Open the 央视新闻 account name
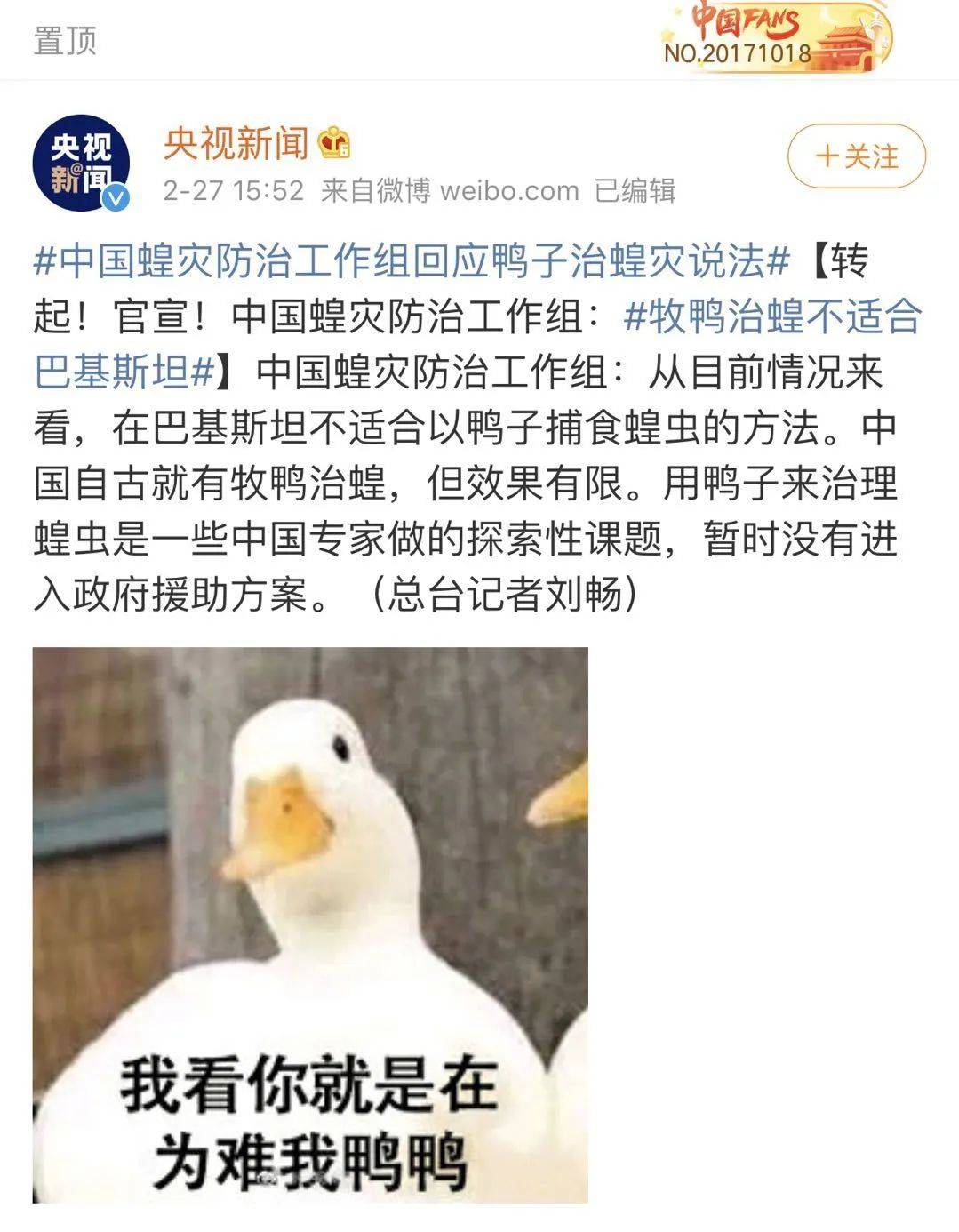This screenshot has width=959, height=1232. 236,143
